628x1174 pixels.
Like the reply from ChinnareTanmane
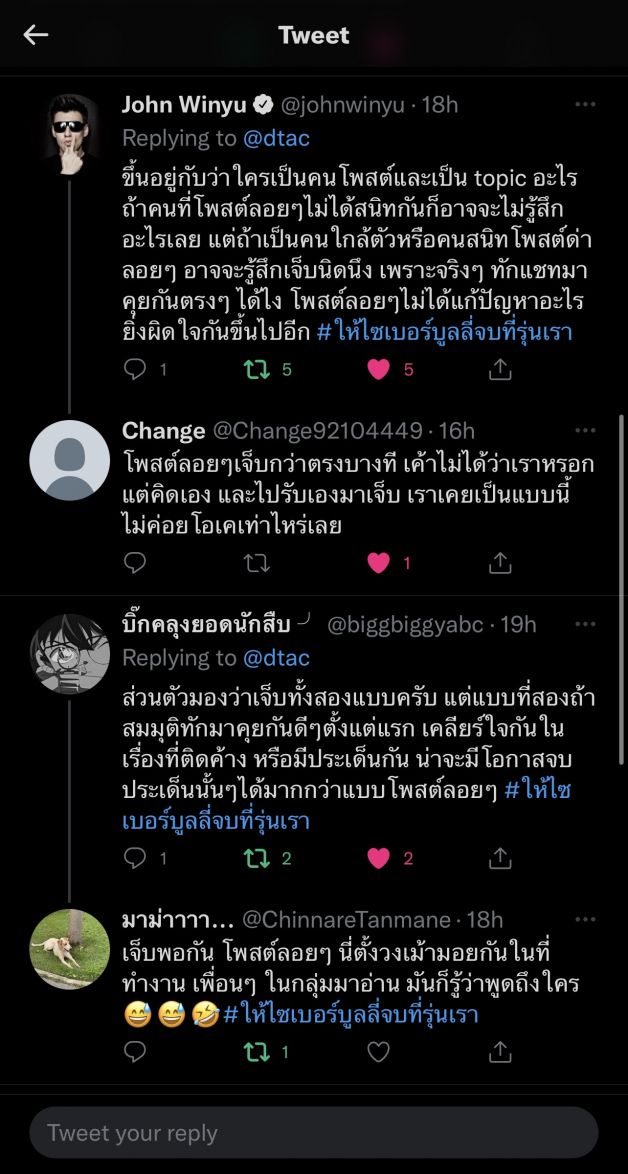tap(378, 1051)
